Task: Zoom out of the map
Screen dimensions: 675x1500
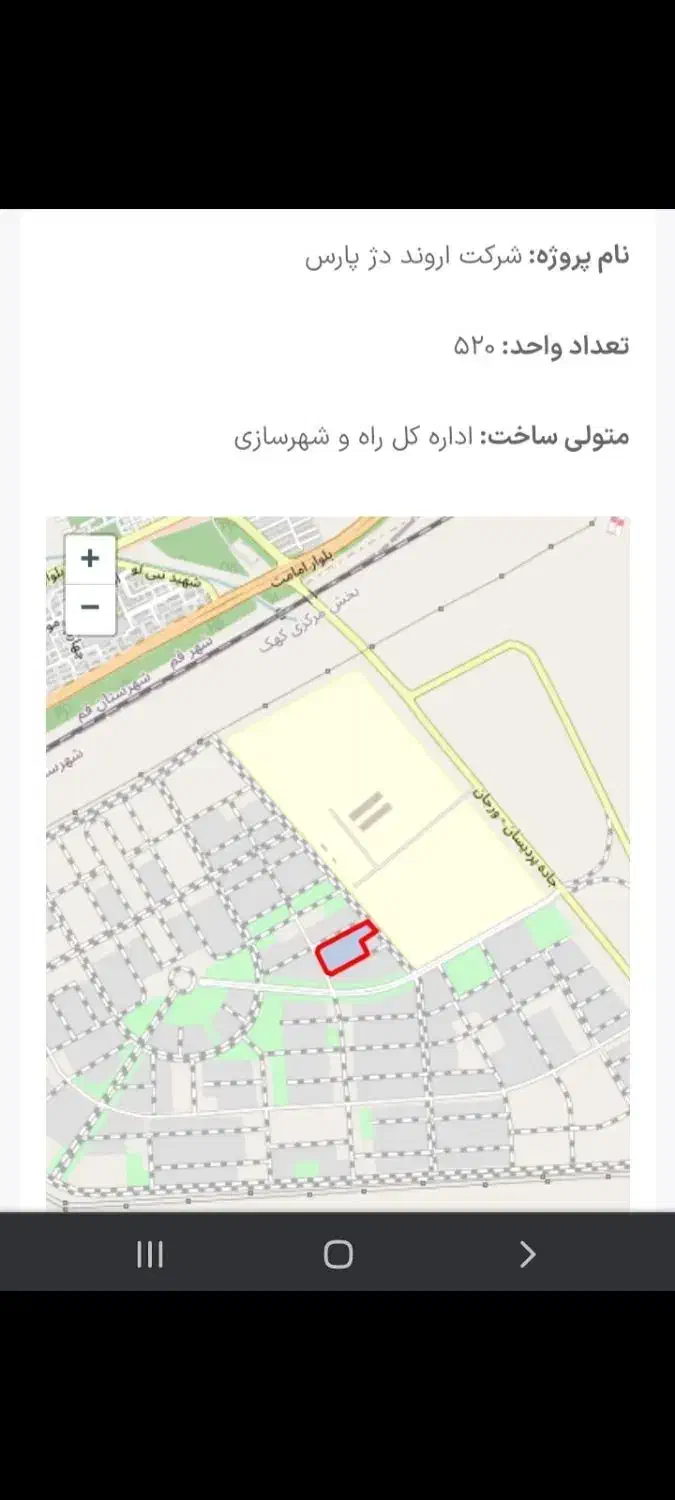Action: pos(90,609)
